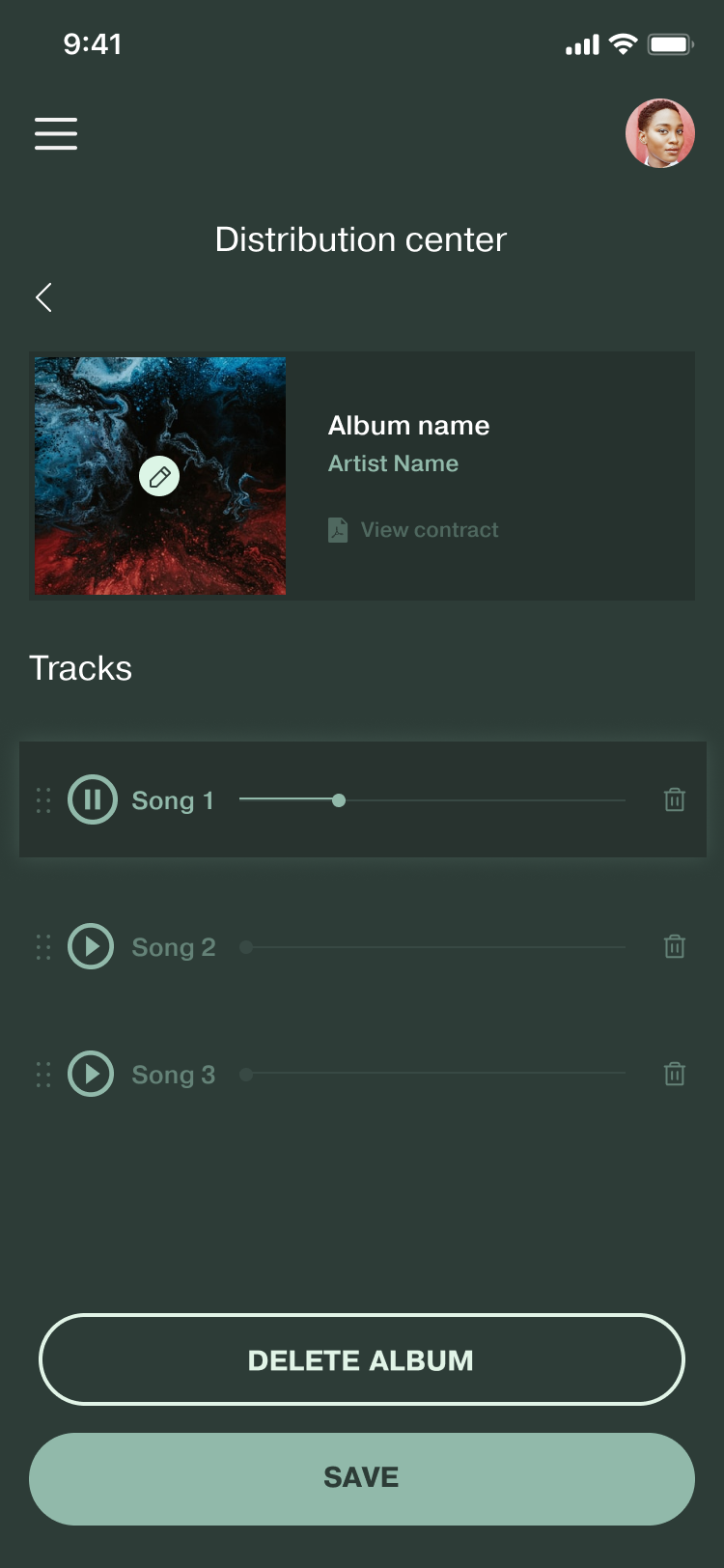The image size is (724, 1568).
Task: Open the profile avatar
Action: click(660, 133)
